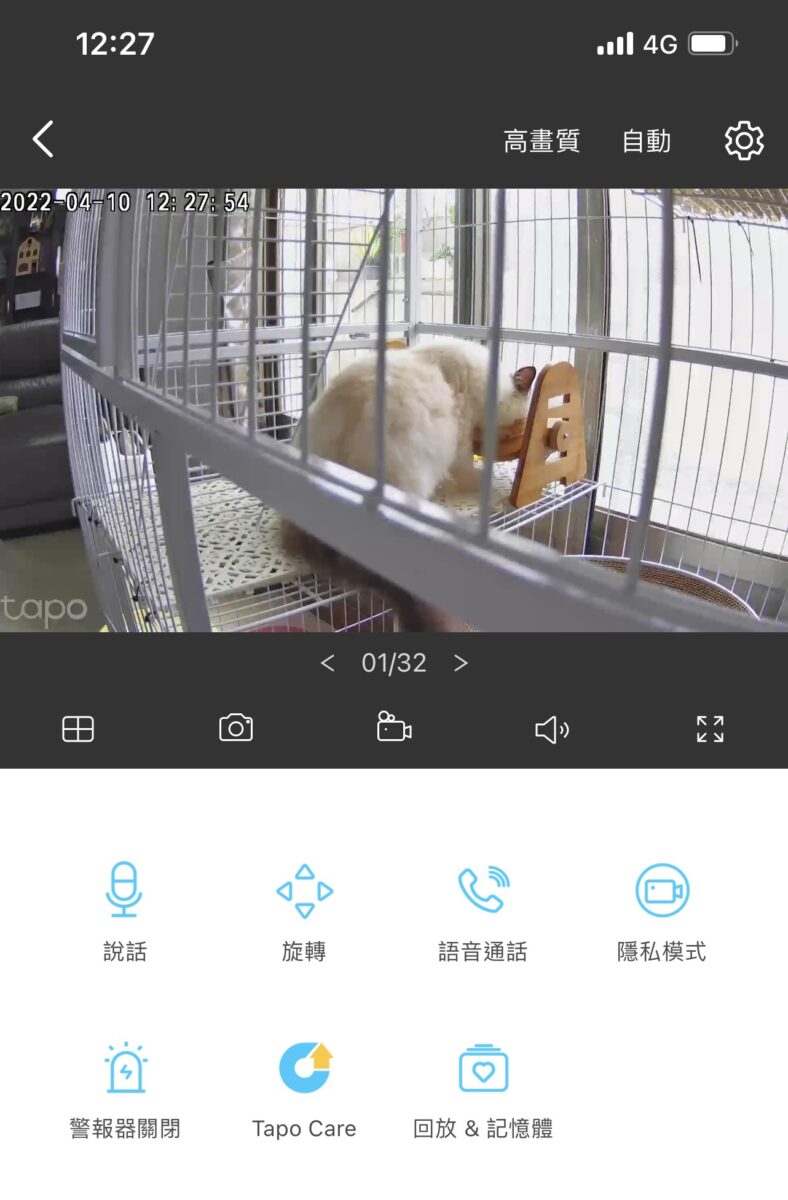Enable 隱私模式 privacy mode
The image size is (788, 1200).
pyautogui.click(x=662, y=908)
